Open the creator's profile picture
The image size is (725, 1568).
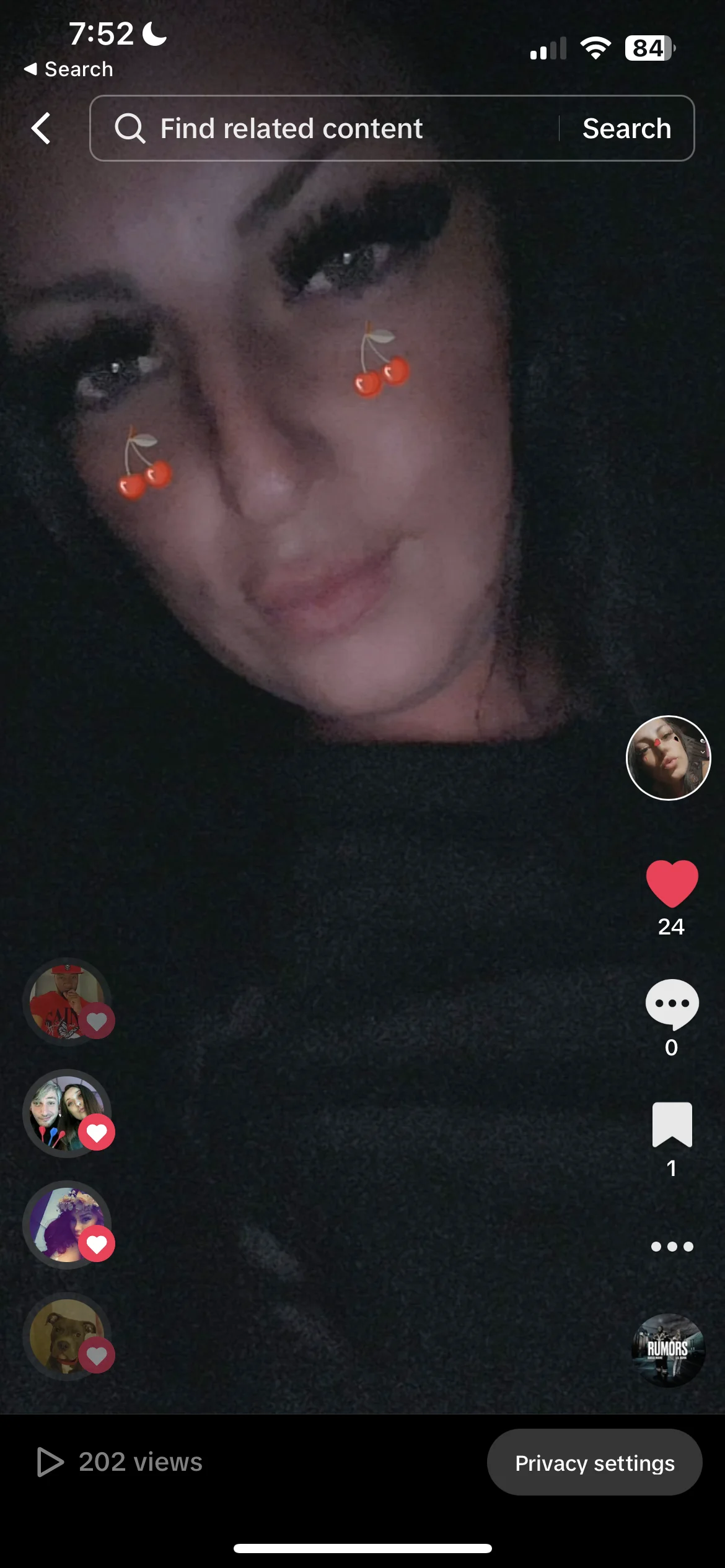(x=668, y=757)
